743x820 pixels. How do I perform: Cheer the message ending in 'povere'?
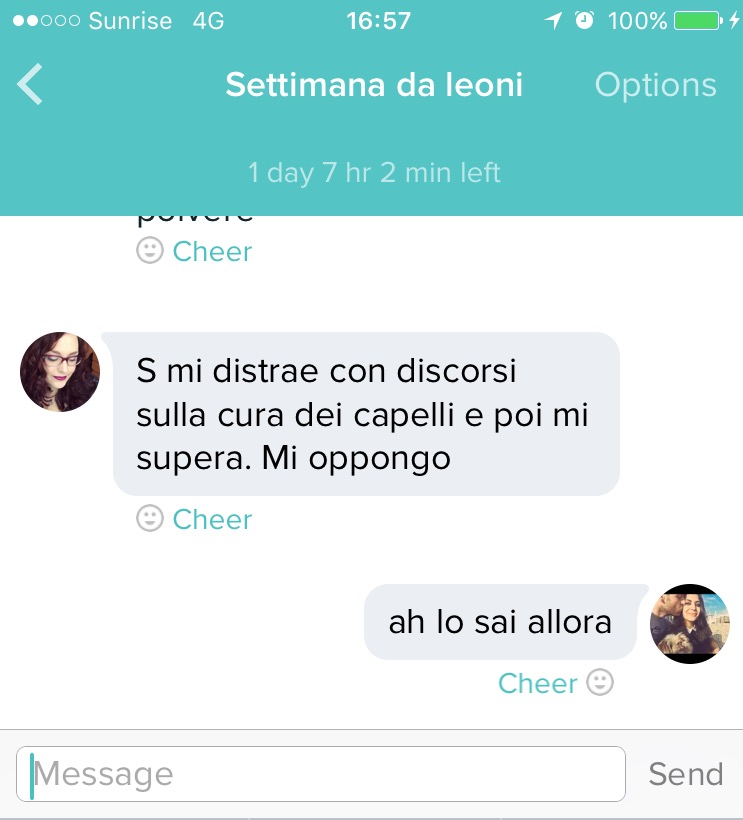pyautogui.click(x=195, y=251)
